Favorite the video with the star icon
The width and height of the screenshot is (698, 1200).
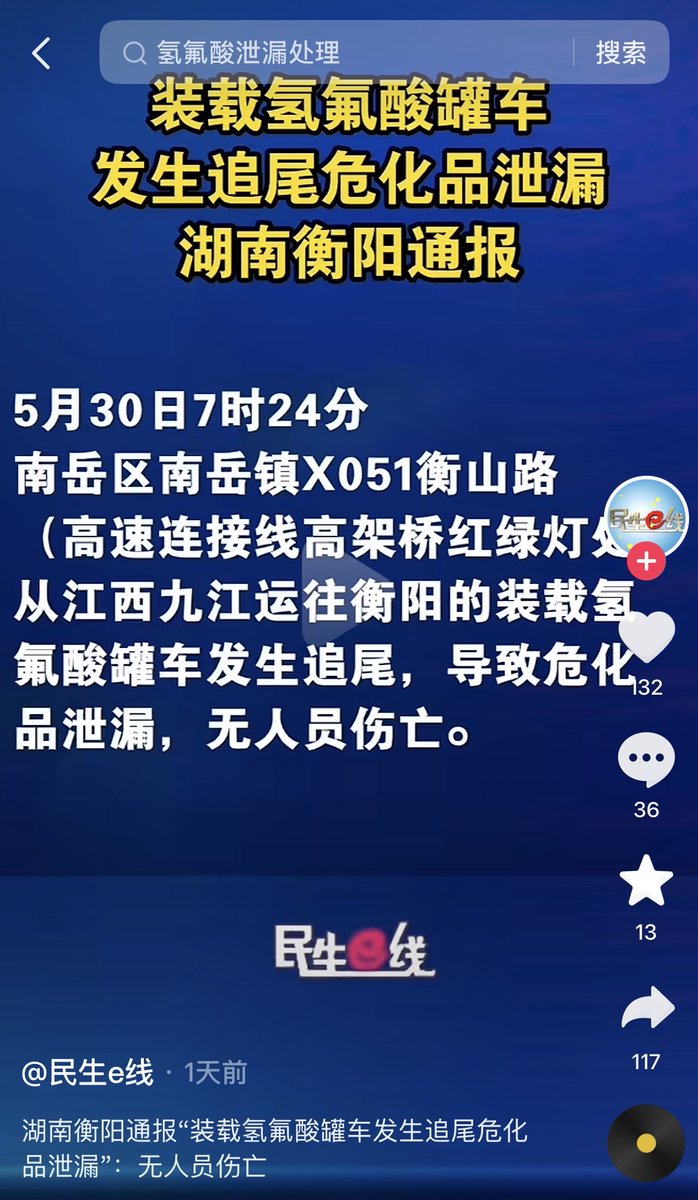(646, 881)
